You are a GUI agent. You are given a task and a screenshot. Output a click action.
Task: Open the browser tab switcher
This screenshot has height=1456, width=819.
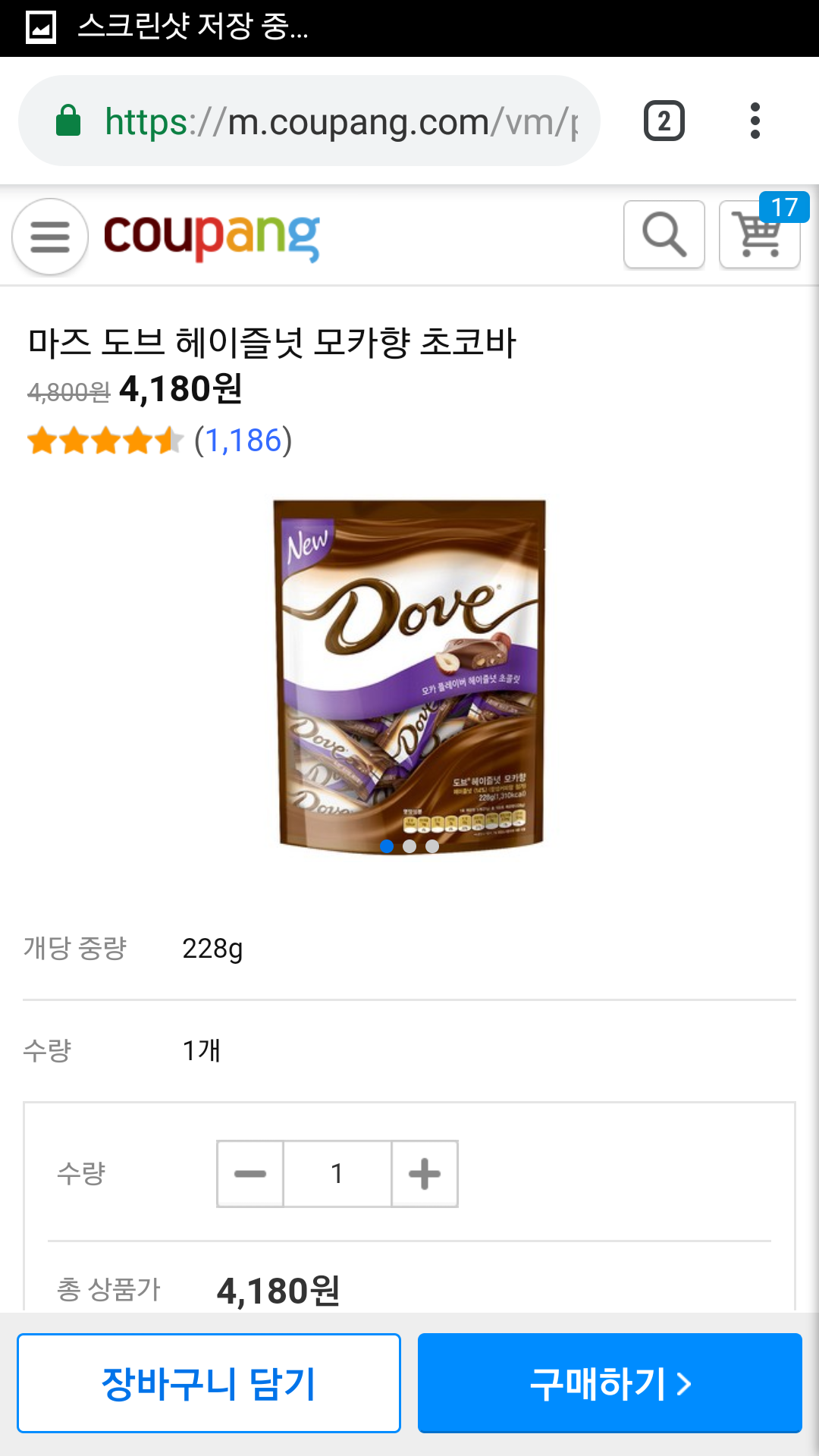pos(664,121)
